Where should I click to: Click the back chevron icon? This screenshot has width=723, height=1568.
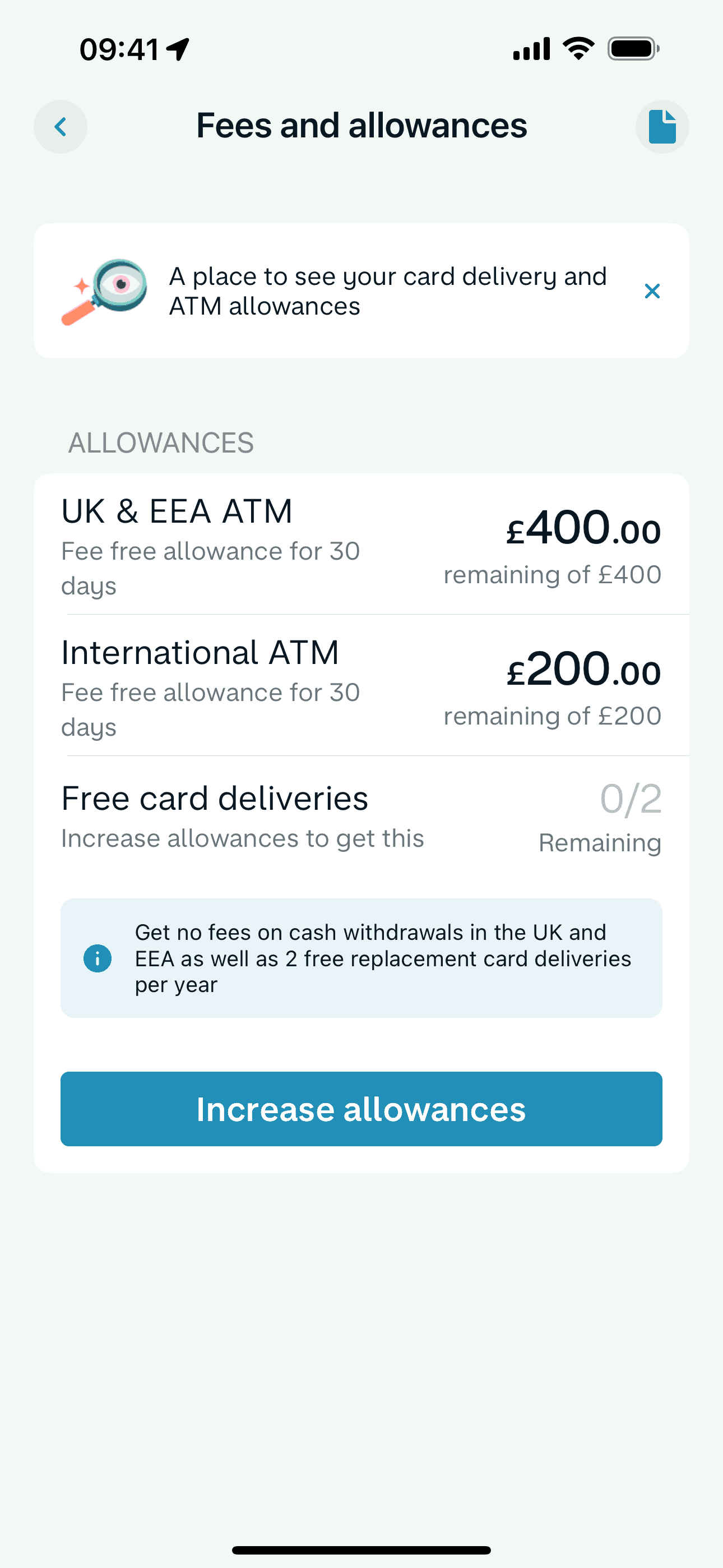tap(61, 127)
